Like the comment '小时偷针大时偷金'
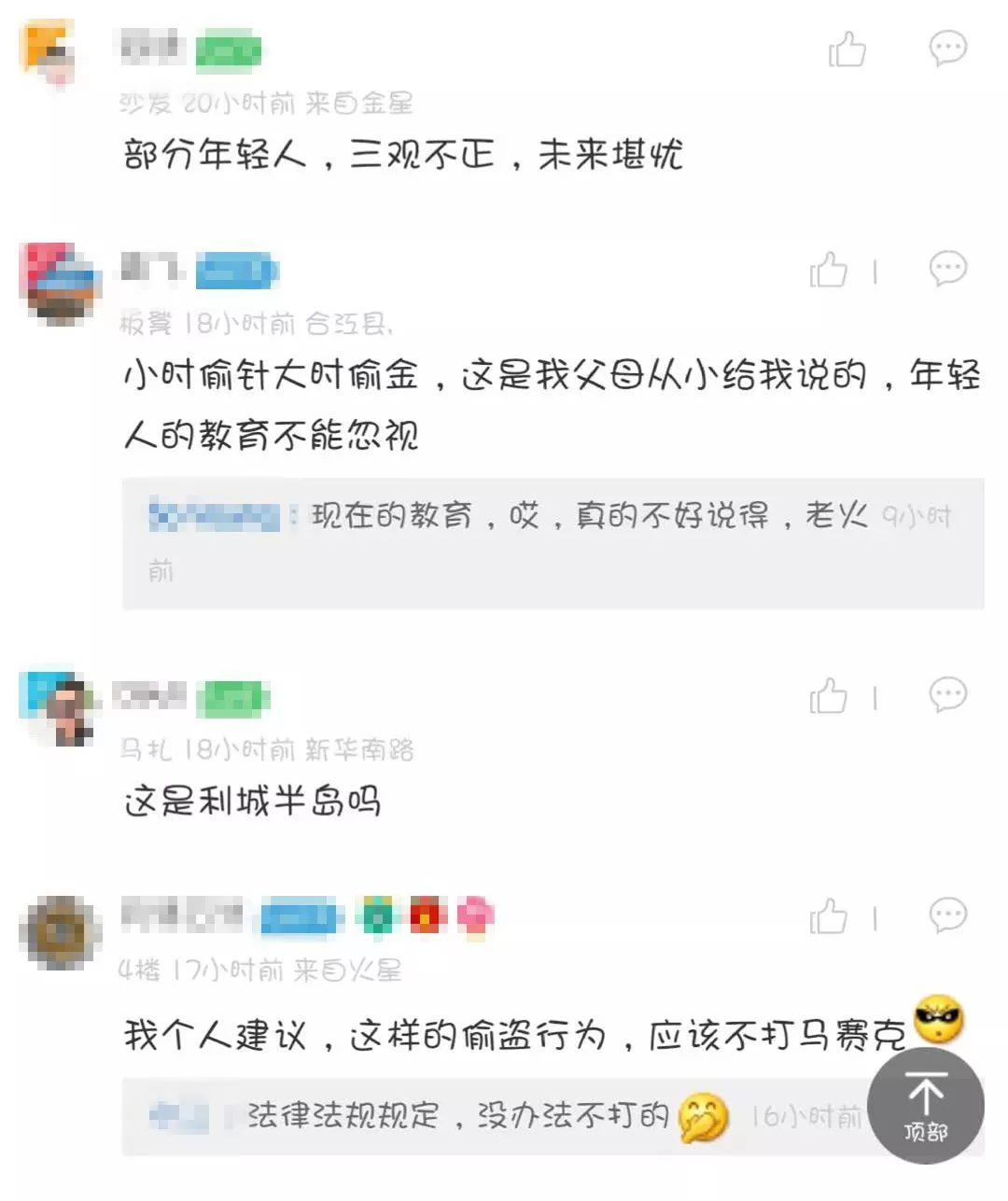The height and width of the screenshot is (1201, 1008). [x=829, y=271]
